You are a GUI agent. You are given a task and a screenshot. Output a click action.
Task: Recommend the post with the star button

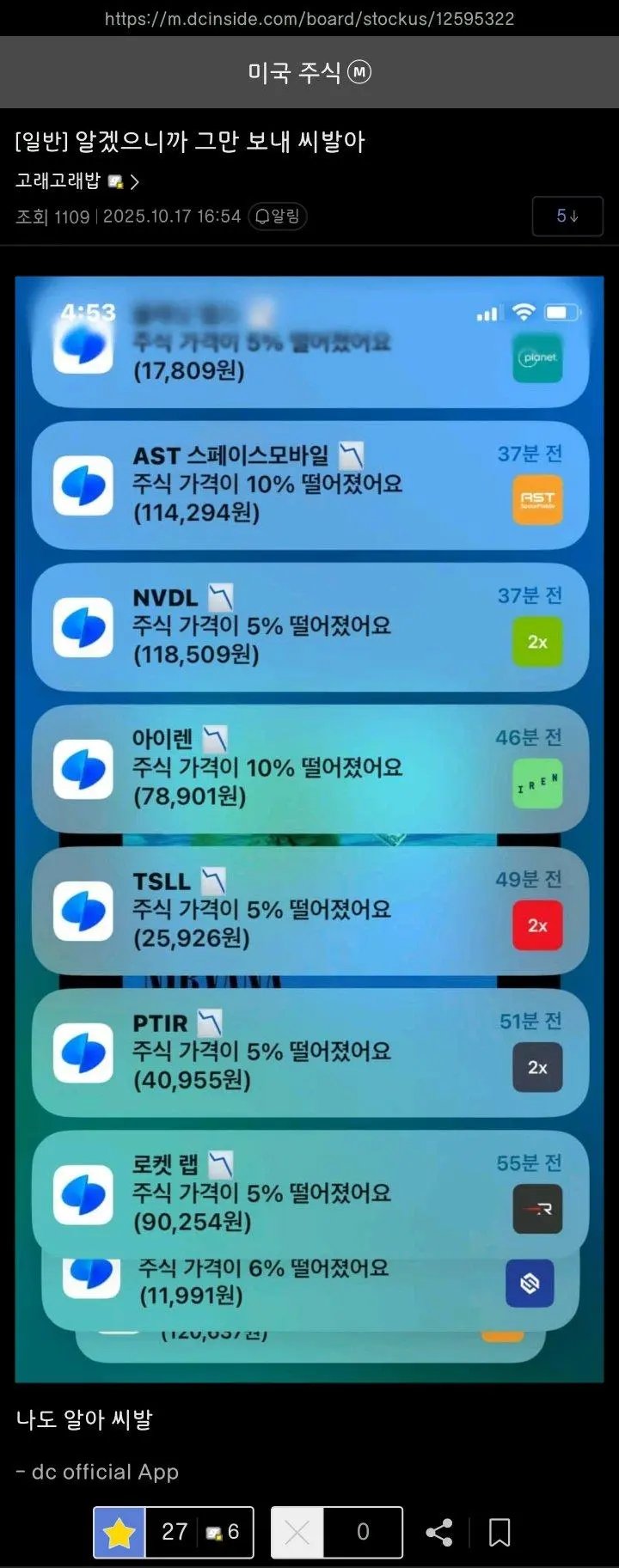[120, 1532]
